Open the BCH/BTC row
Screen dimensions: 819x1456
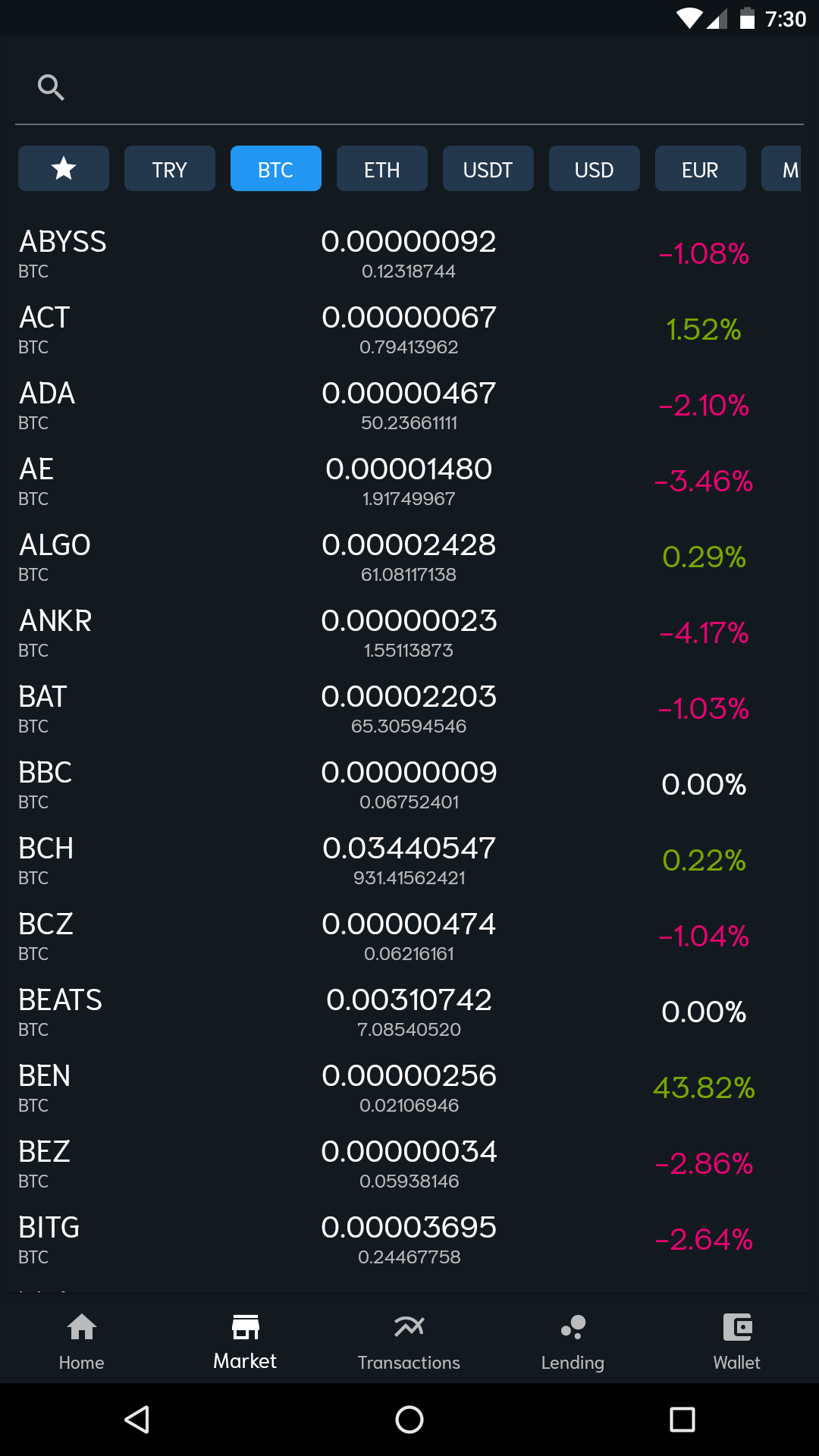click(x=409, y=860)
